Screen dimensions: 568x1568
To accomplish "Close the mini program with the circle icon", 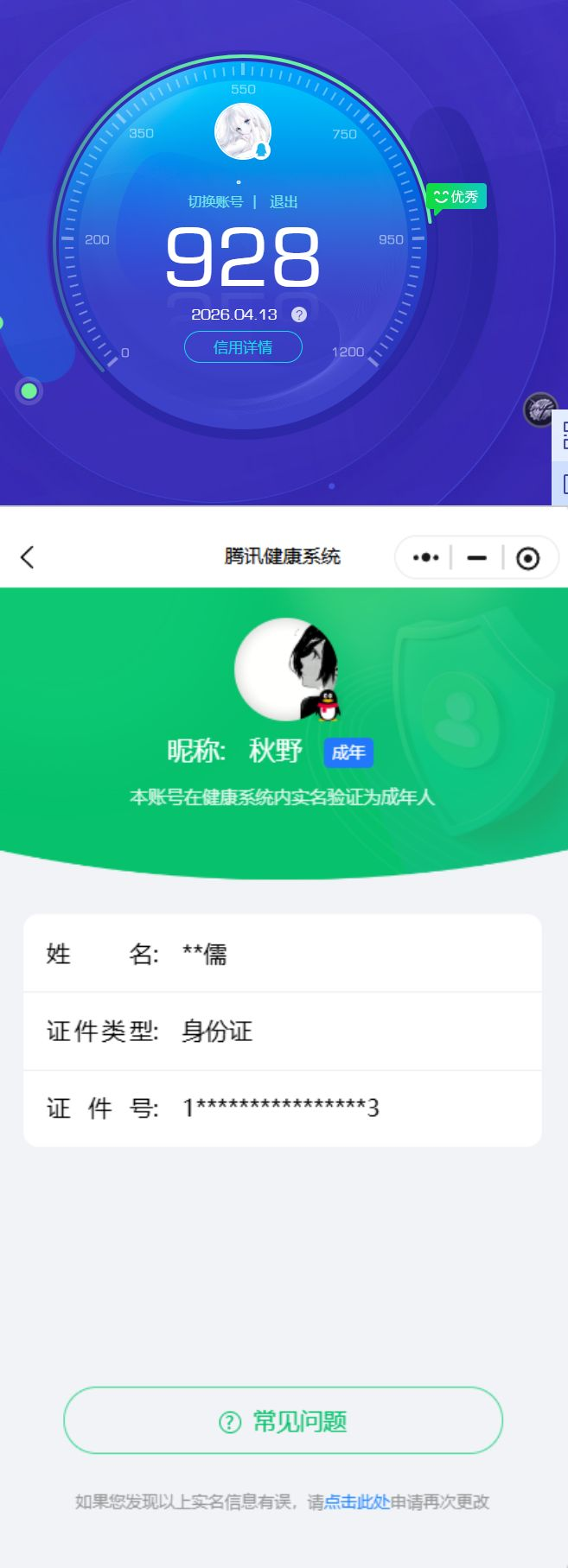I will [527, 558].
